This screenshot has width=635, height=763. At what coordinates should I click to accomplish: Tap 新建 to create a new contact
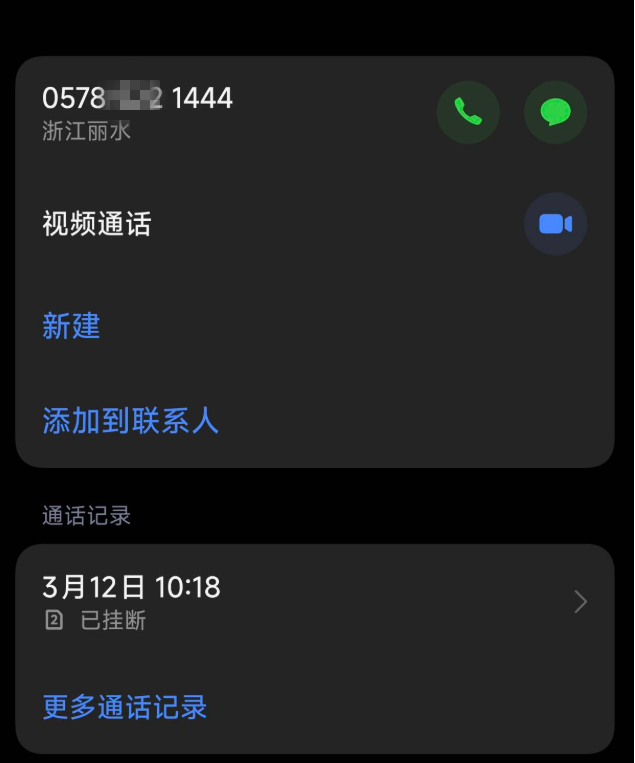point(71,326)
